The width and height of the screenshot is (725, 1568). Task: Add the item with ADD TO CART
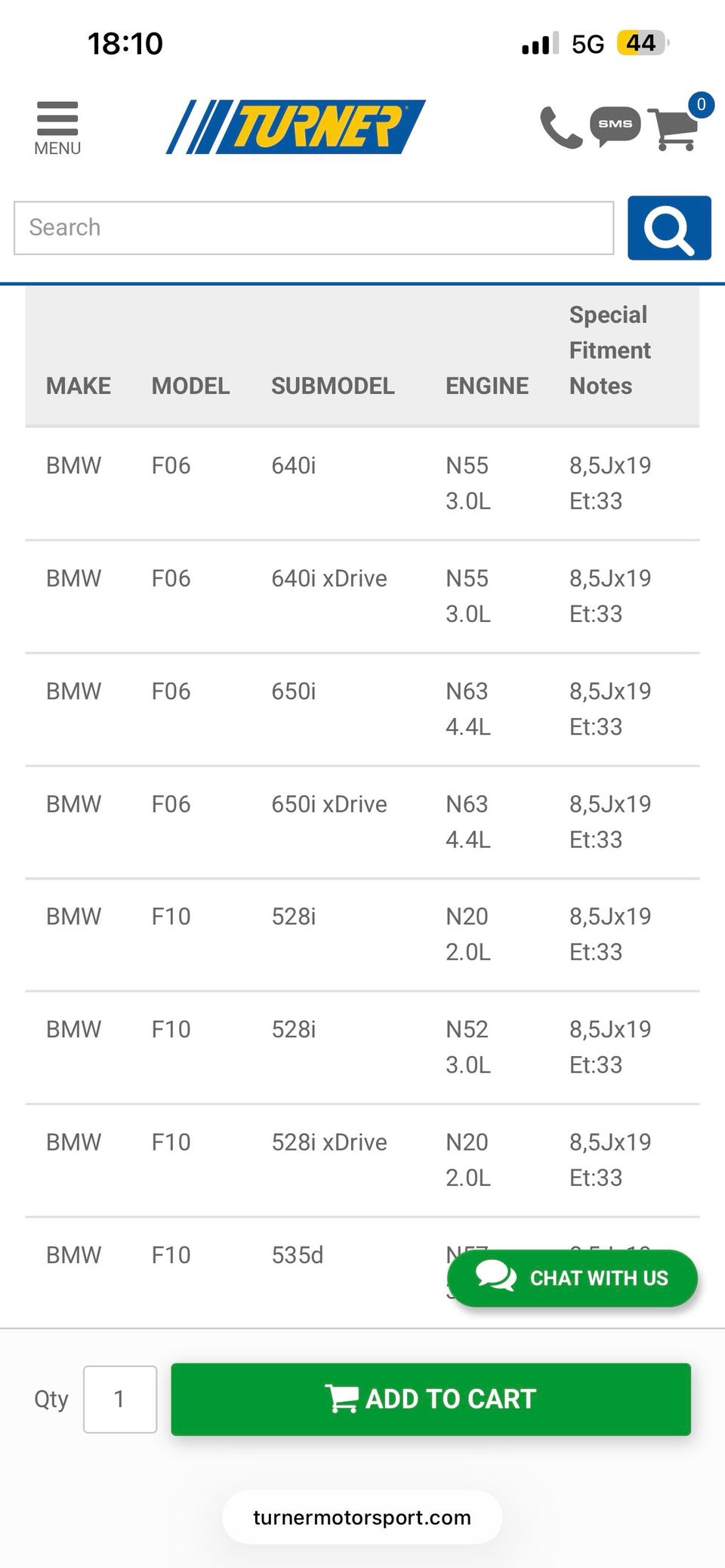(430, 1399)
